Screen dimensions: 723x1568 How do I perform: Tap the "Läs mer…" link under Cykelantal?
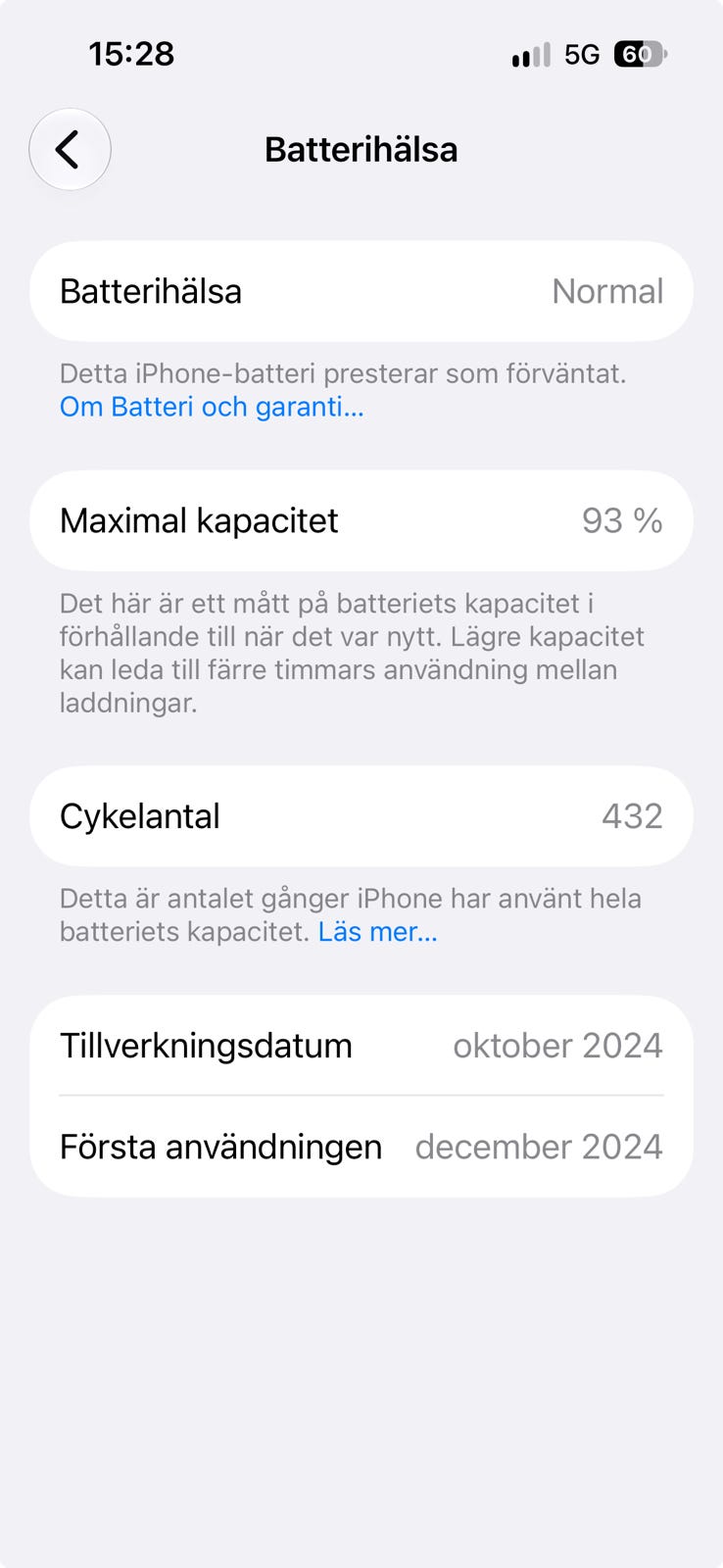click(x=377, y=932)
